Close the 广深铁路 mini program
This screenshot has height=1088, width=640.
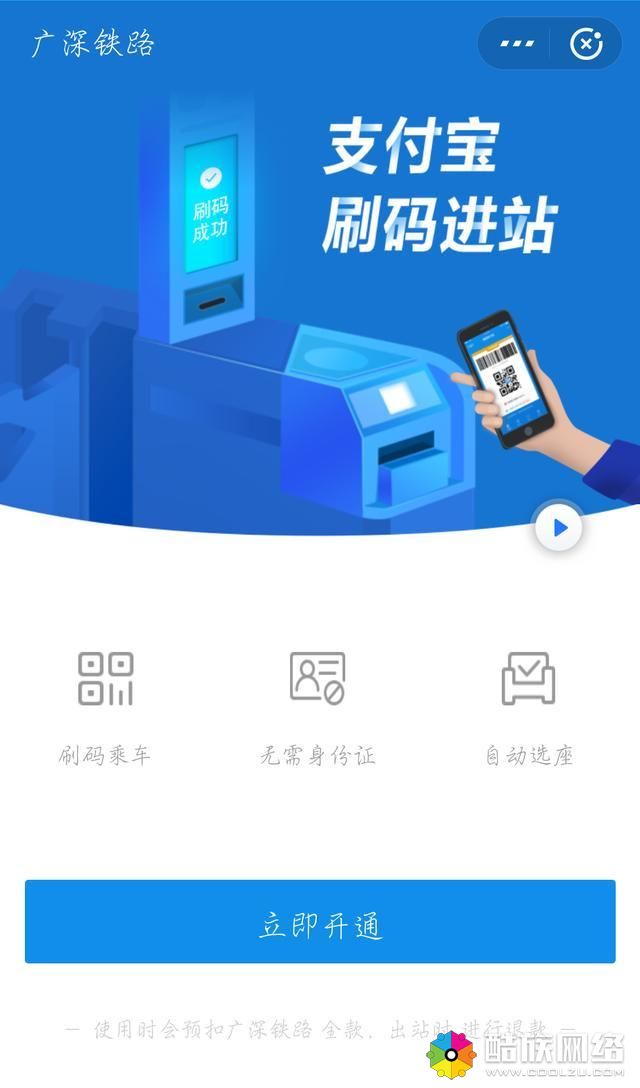(586, 44)
